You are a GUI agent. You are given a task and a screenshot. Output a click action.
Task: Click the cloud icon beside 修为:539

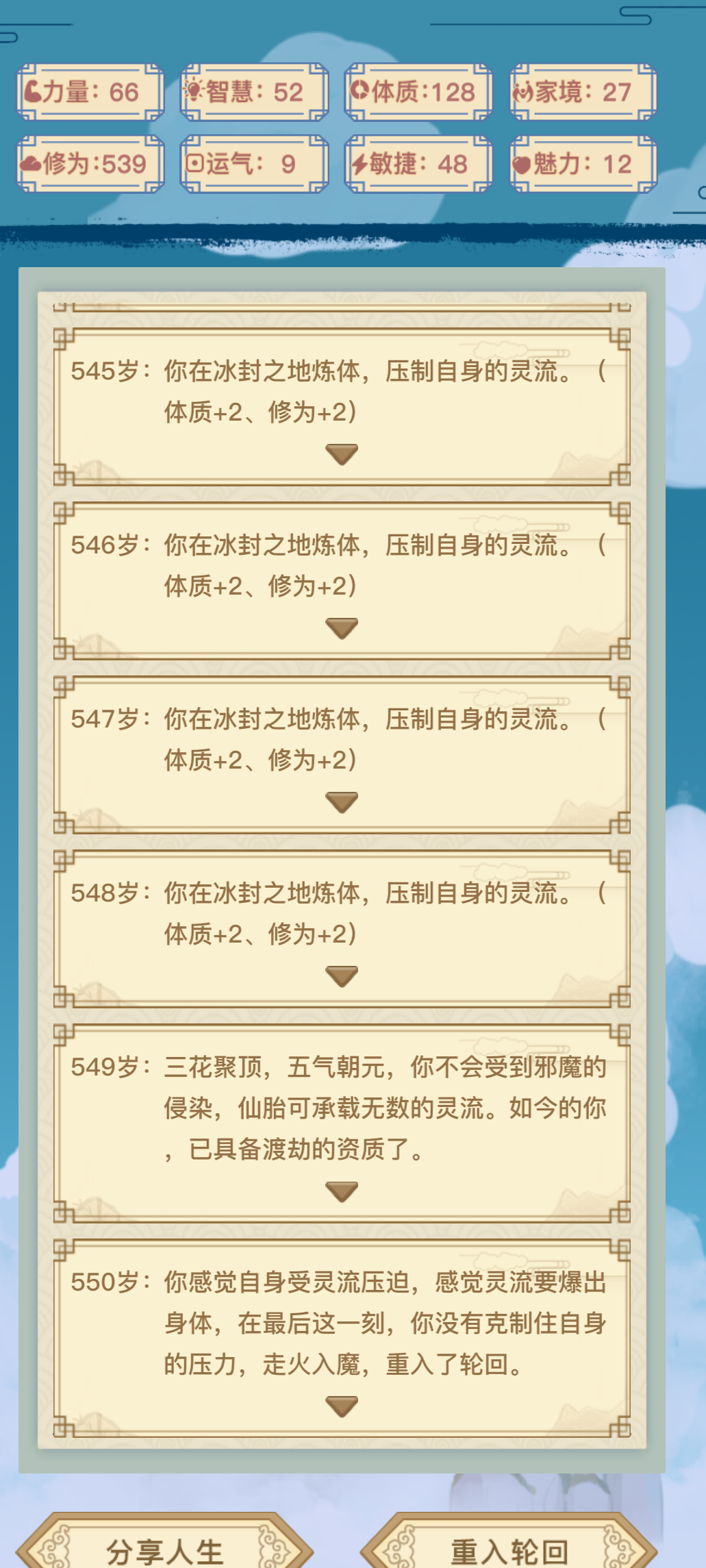tap(31, 162)
